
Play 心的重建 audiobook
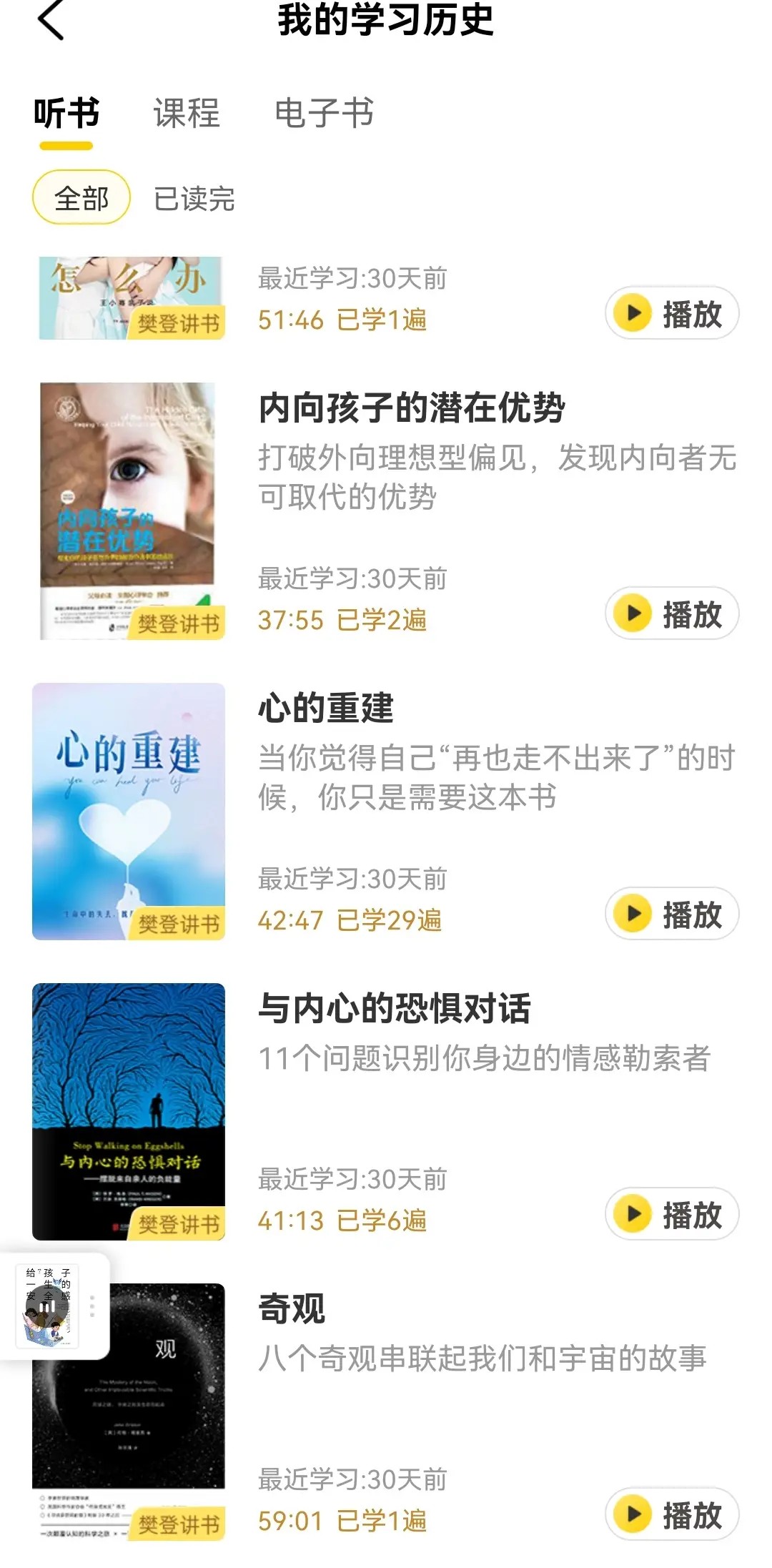(672, 914)
